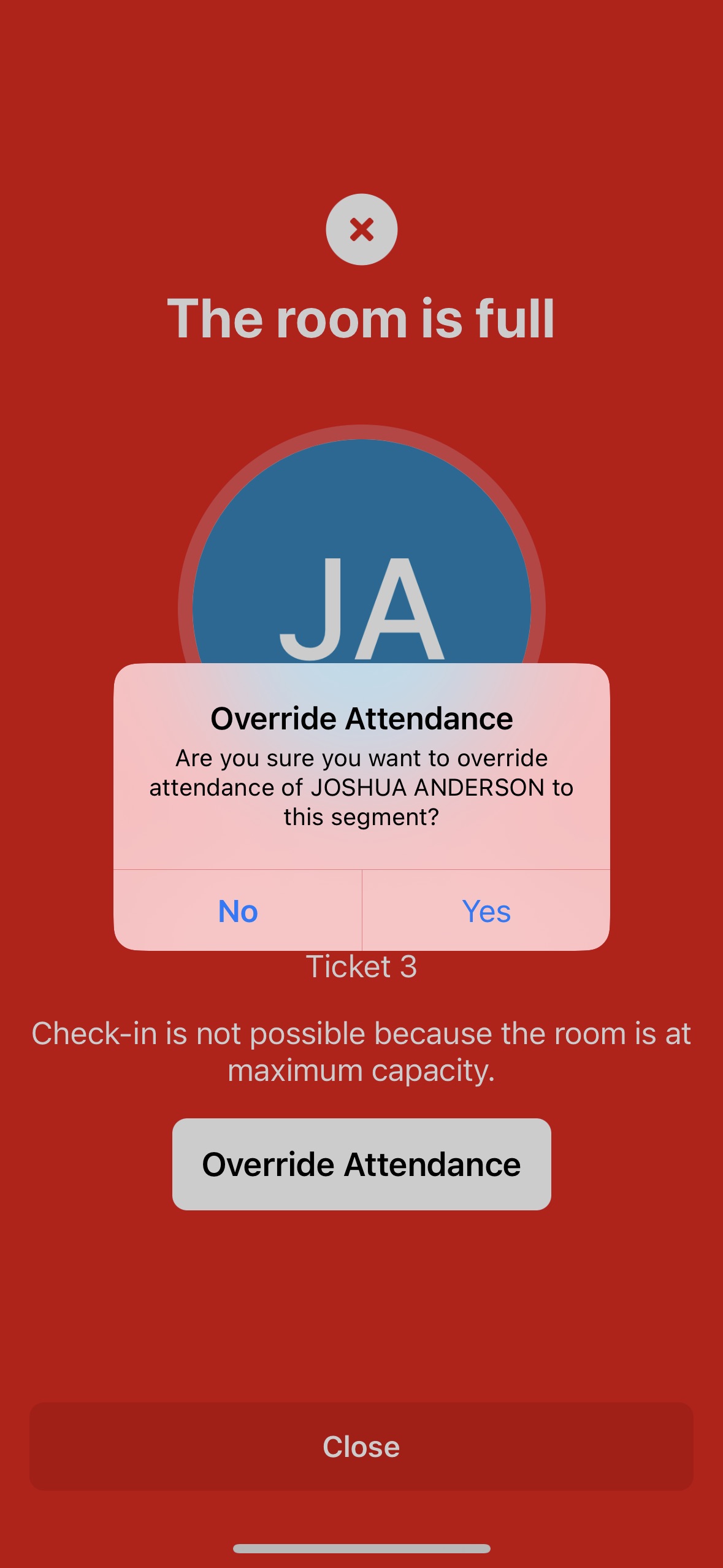This screenshot has width=723, height=1568.
Task: Close the room is full screen
Action: click(x=361, y=1447)
